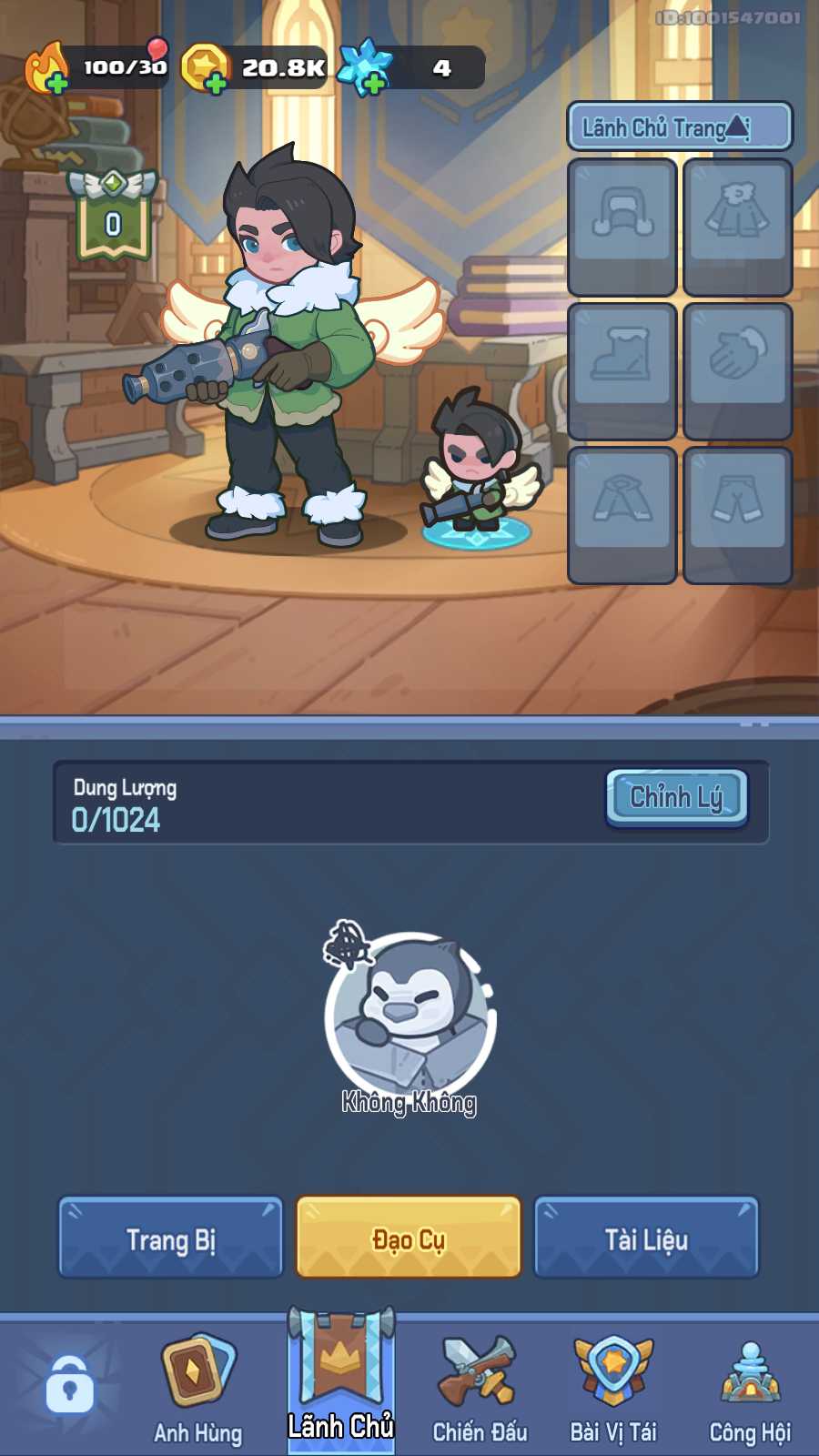Open the Bài Vị Tái section
Viewport: 819px width, 1456px height.
(613, 1388)
